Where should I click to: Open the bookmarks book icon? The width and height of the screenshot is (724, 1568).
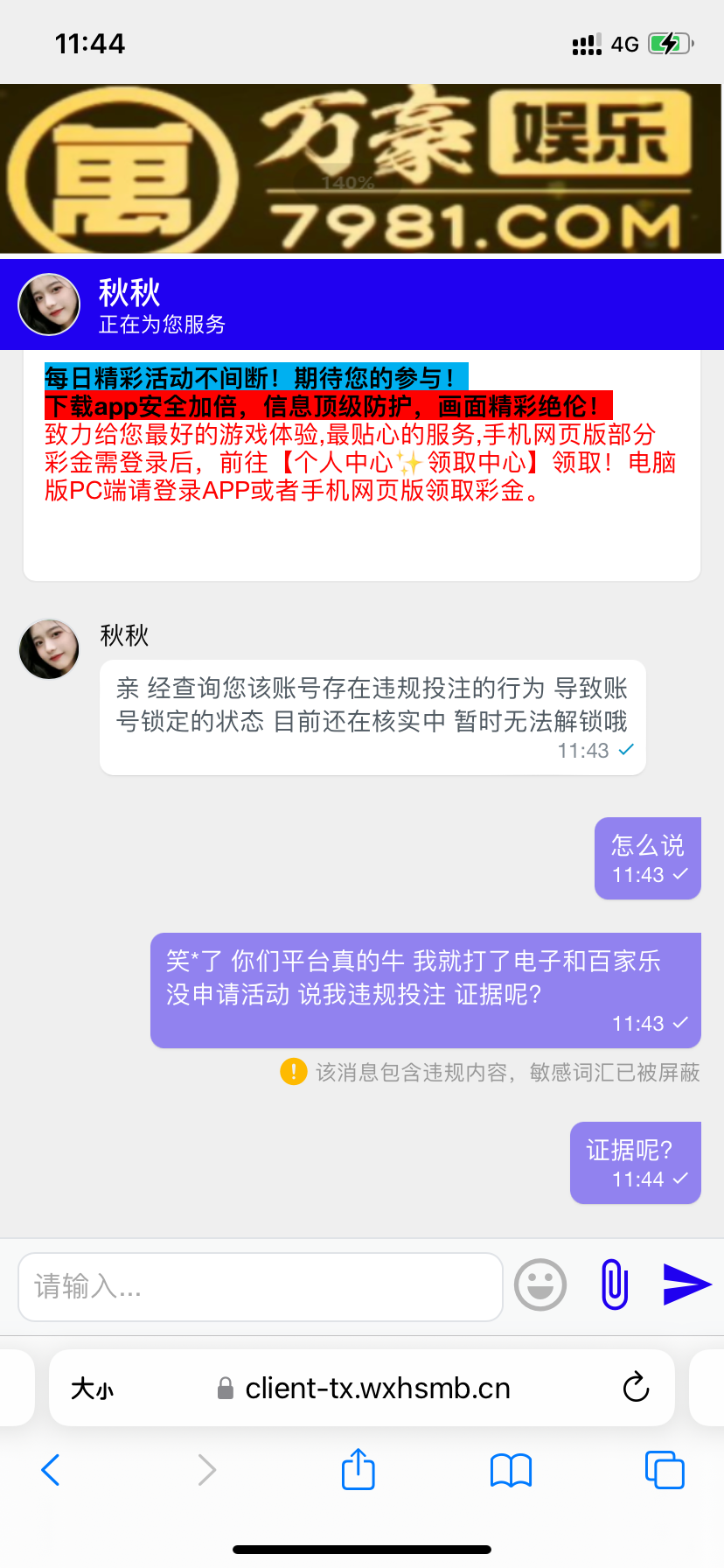[510, 1470]
